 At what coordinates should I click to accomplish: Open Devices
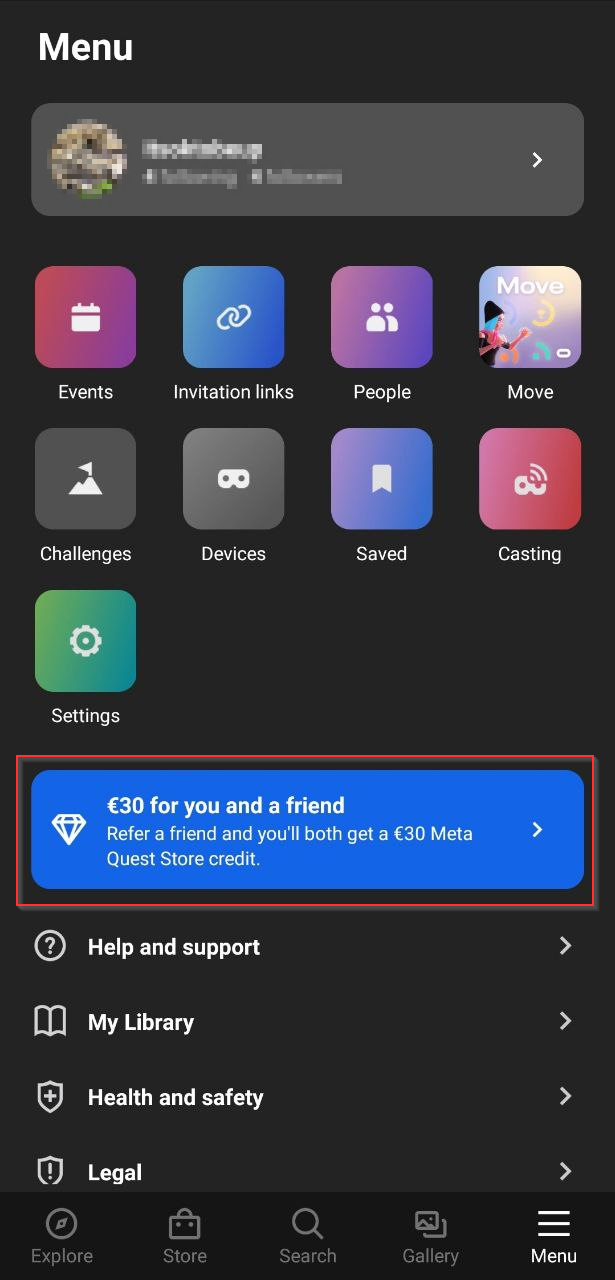click(x=233, y=480)
